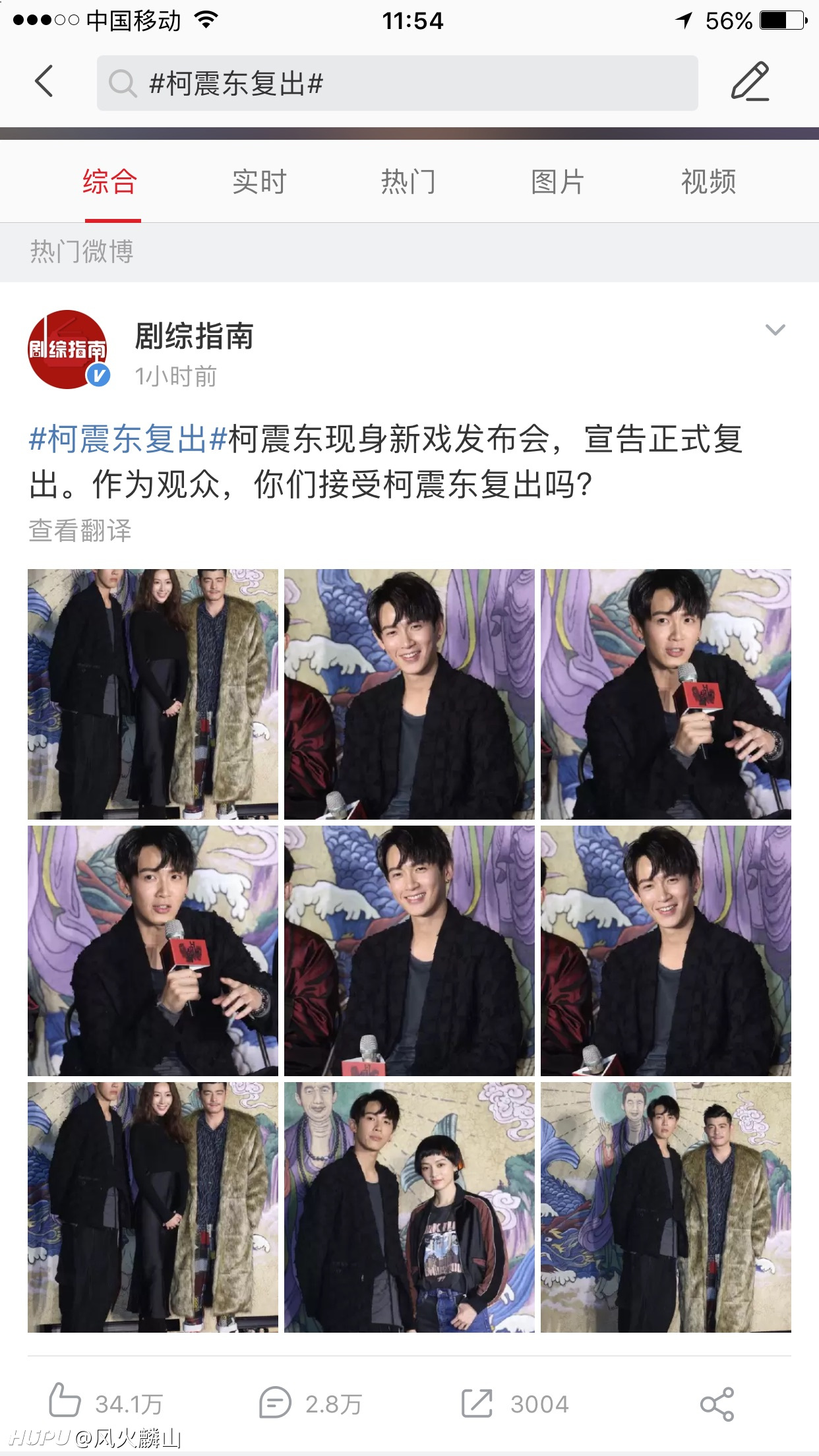Expand the post options chevron
Screen dimensions: 819x1456
pos(775,329)
